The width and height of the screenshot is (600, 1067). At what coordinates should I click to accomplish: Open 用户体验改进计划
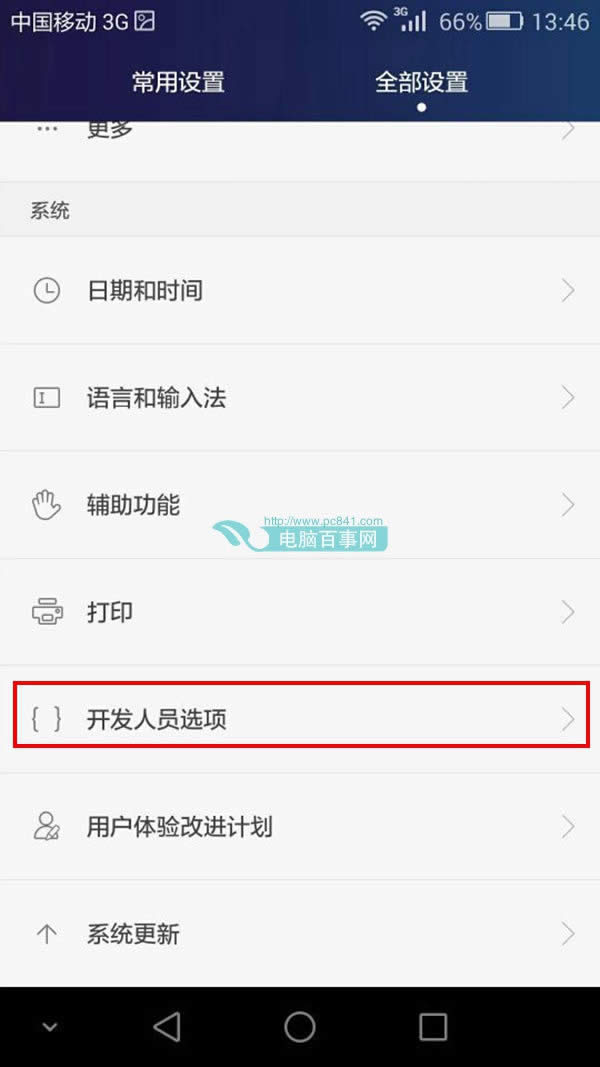[300, 827]
